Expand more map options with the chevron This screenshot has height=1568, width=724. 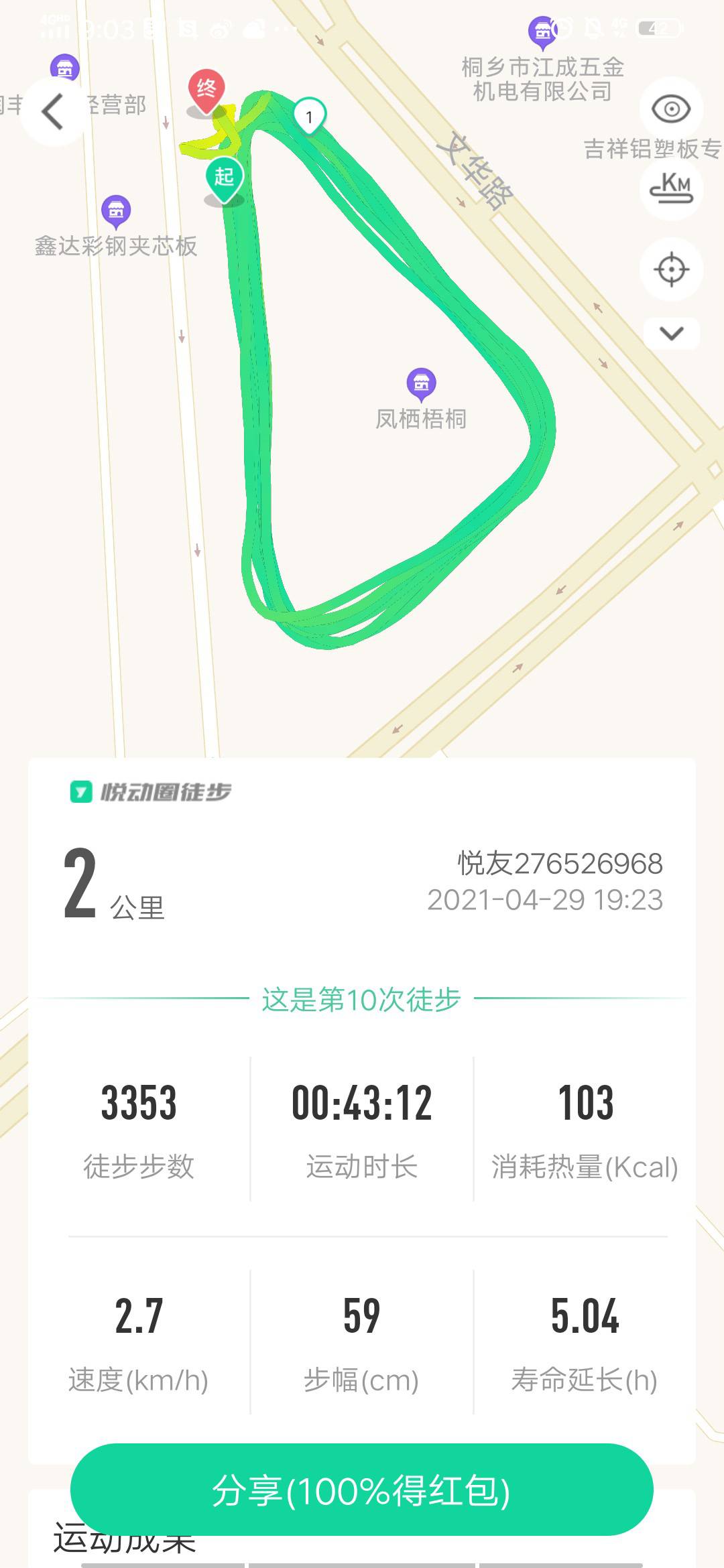click(671, 333)
